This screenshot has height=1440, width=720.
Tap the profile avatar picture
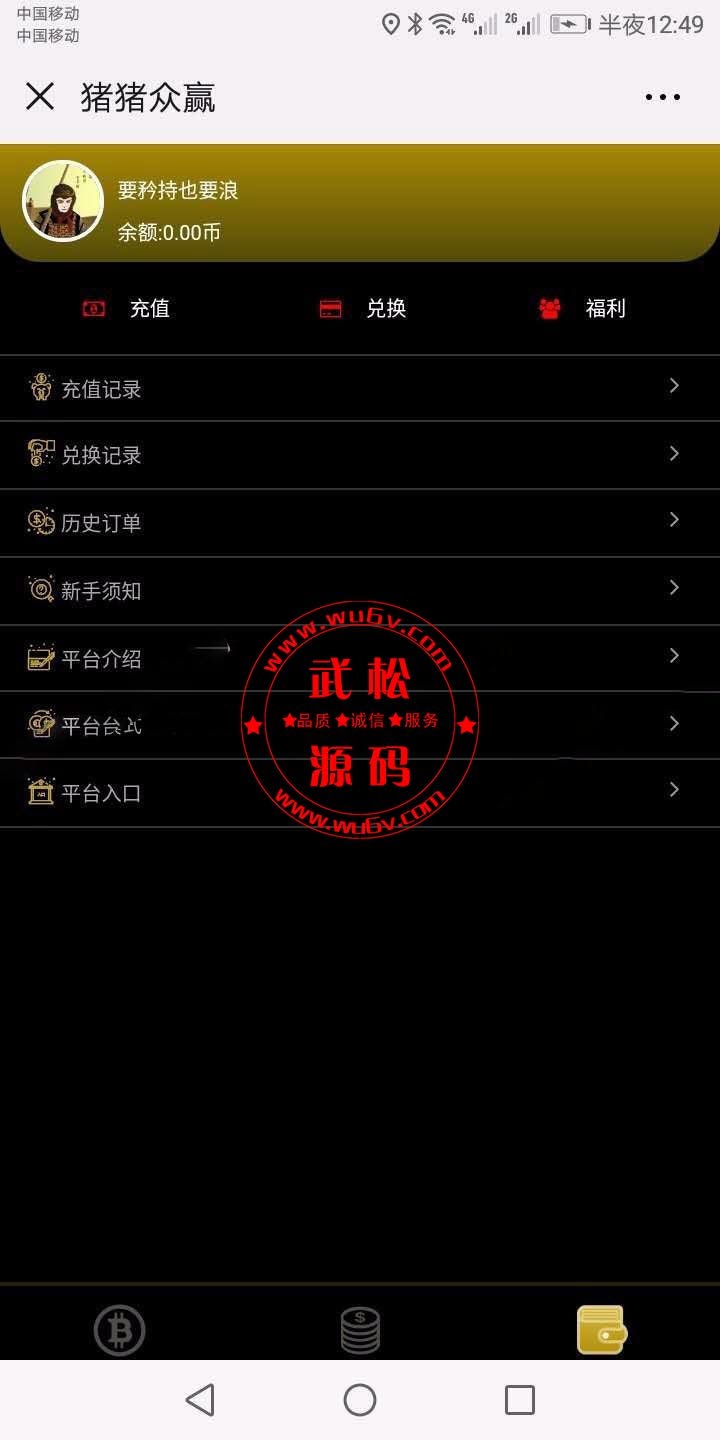pos(63,201)
